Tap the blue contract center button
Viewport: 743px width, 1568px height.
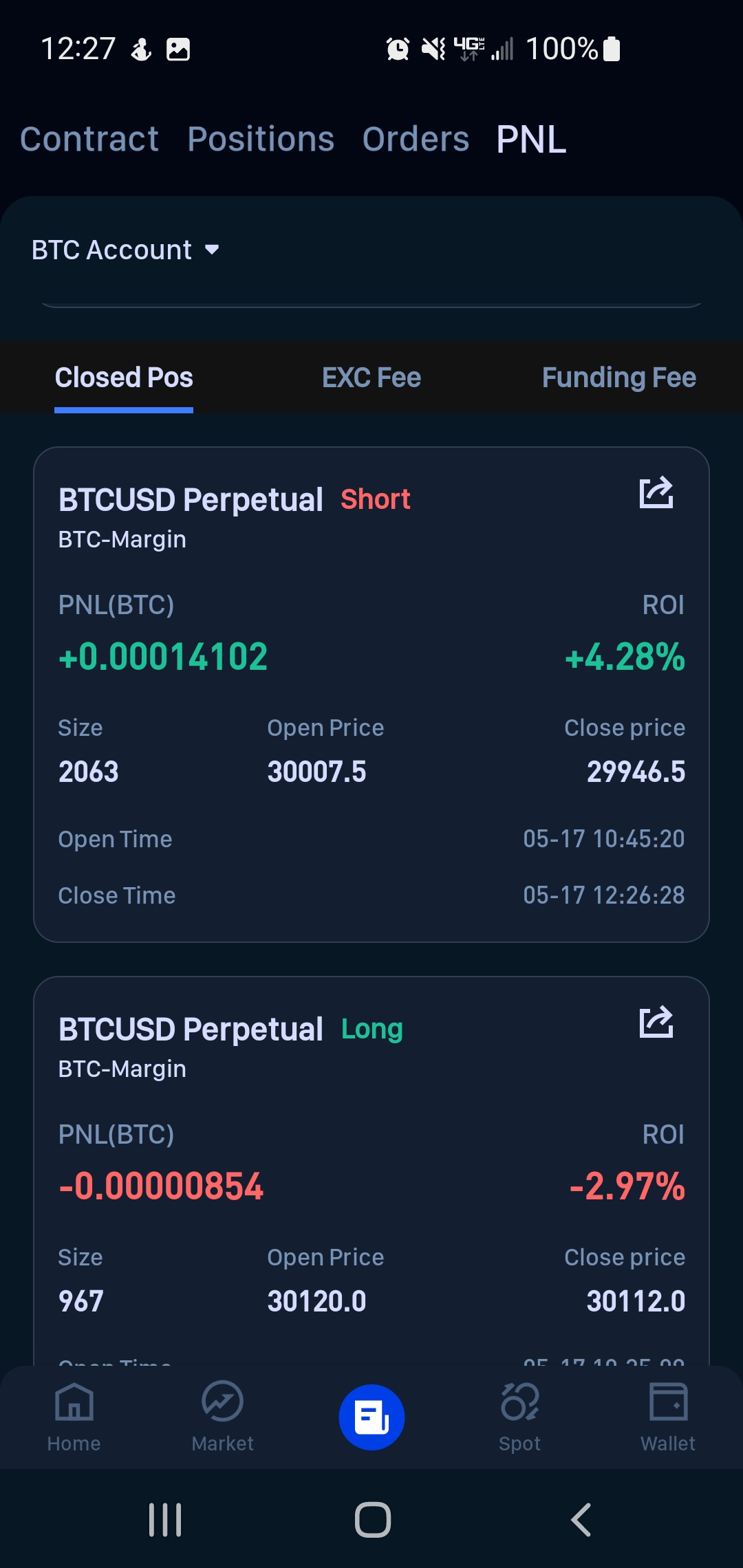click(x=371, y=1417)
